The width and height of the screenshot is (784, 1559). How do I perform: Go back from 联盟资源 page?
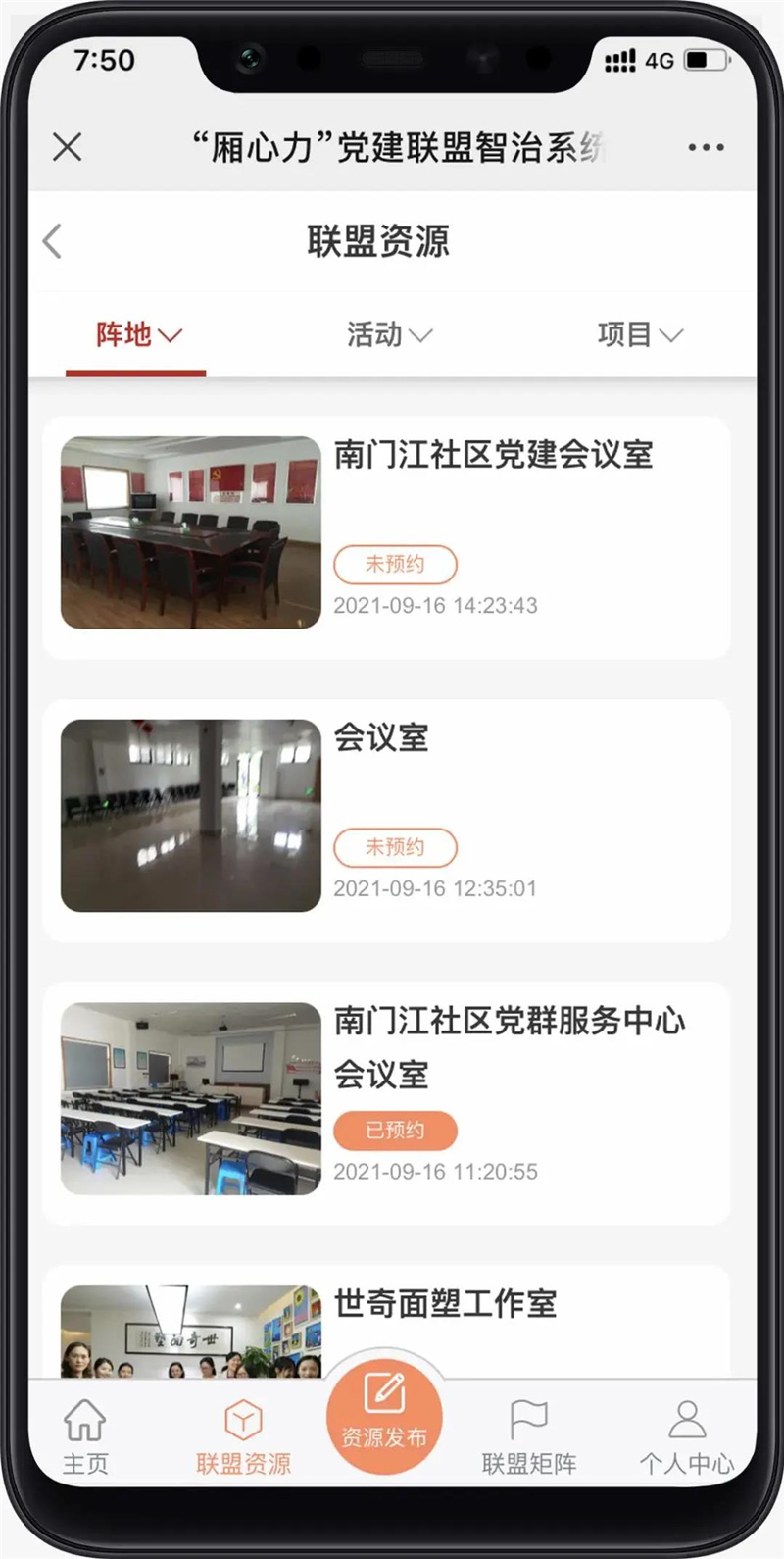click(x=53, y=241)
